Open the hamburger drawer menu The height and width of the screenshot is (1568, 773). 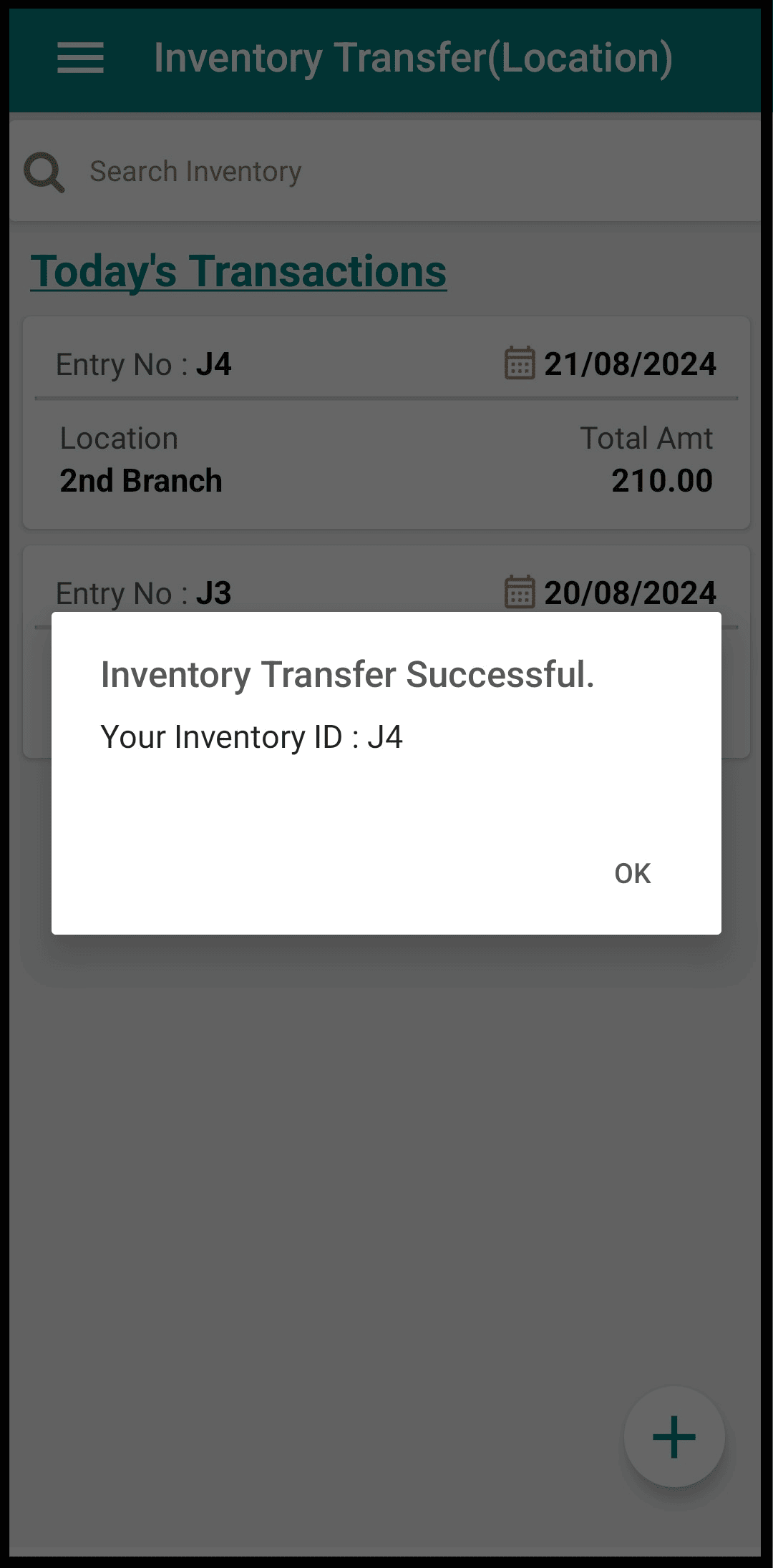tap(80, 58)
